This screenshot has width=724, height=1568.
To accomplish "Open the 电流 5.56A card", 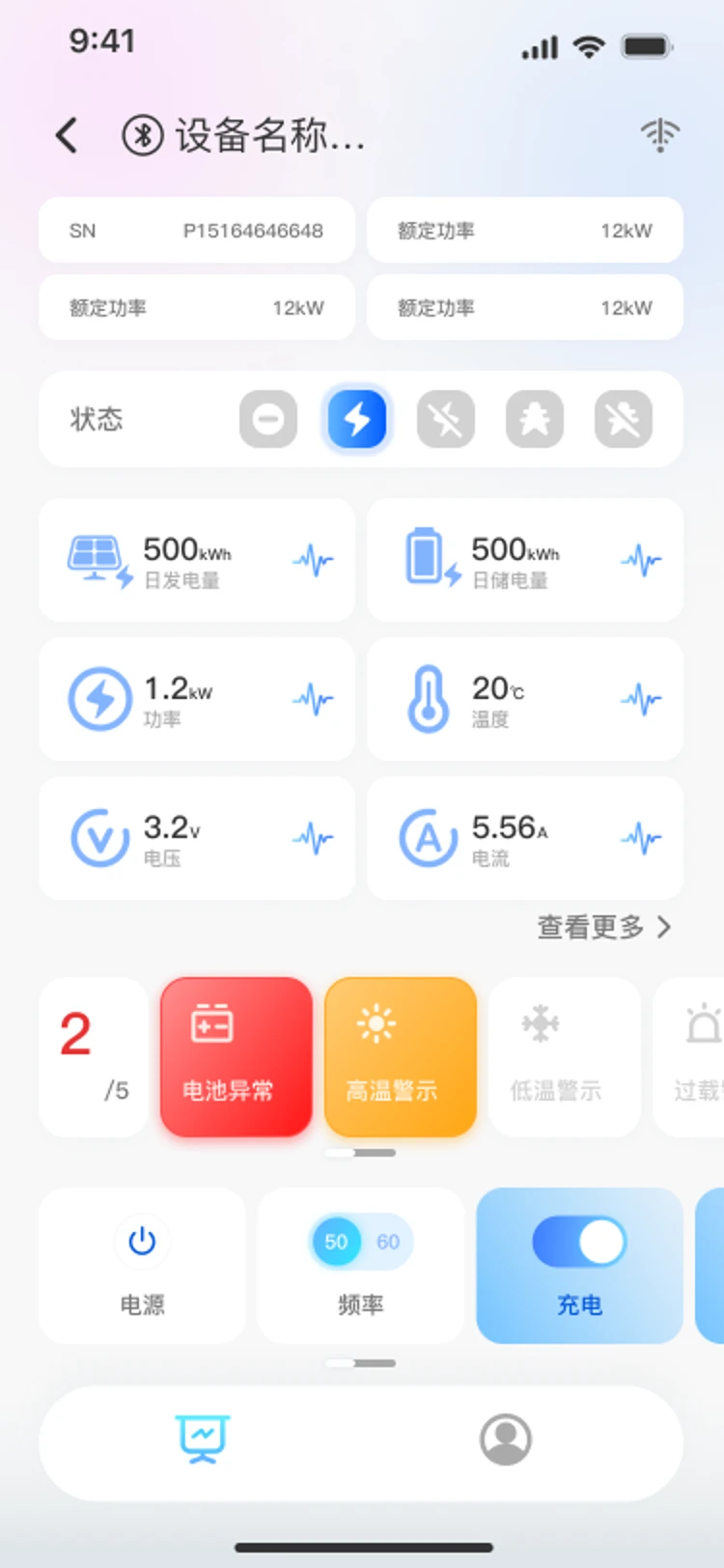I will point(525,838).
